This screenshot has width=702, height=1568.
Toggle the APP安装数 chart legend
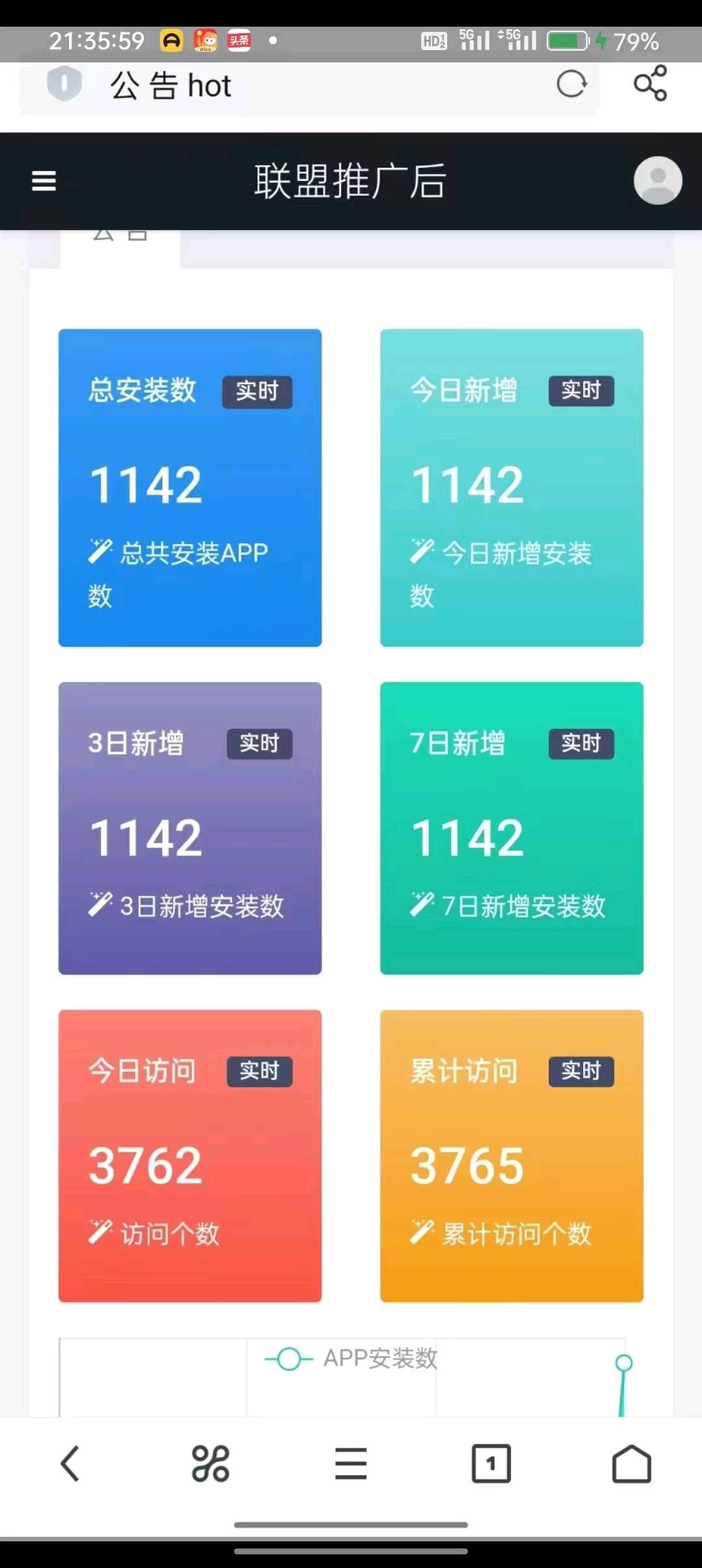click(x=351, y=1358)
